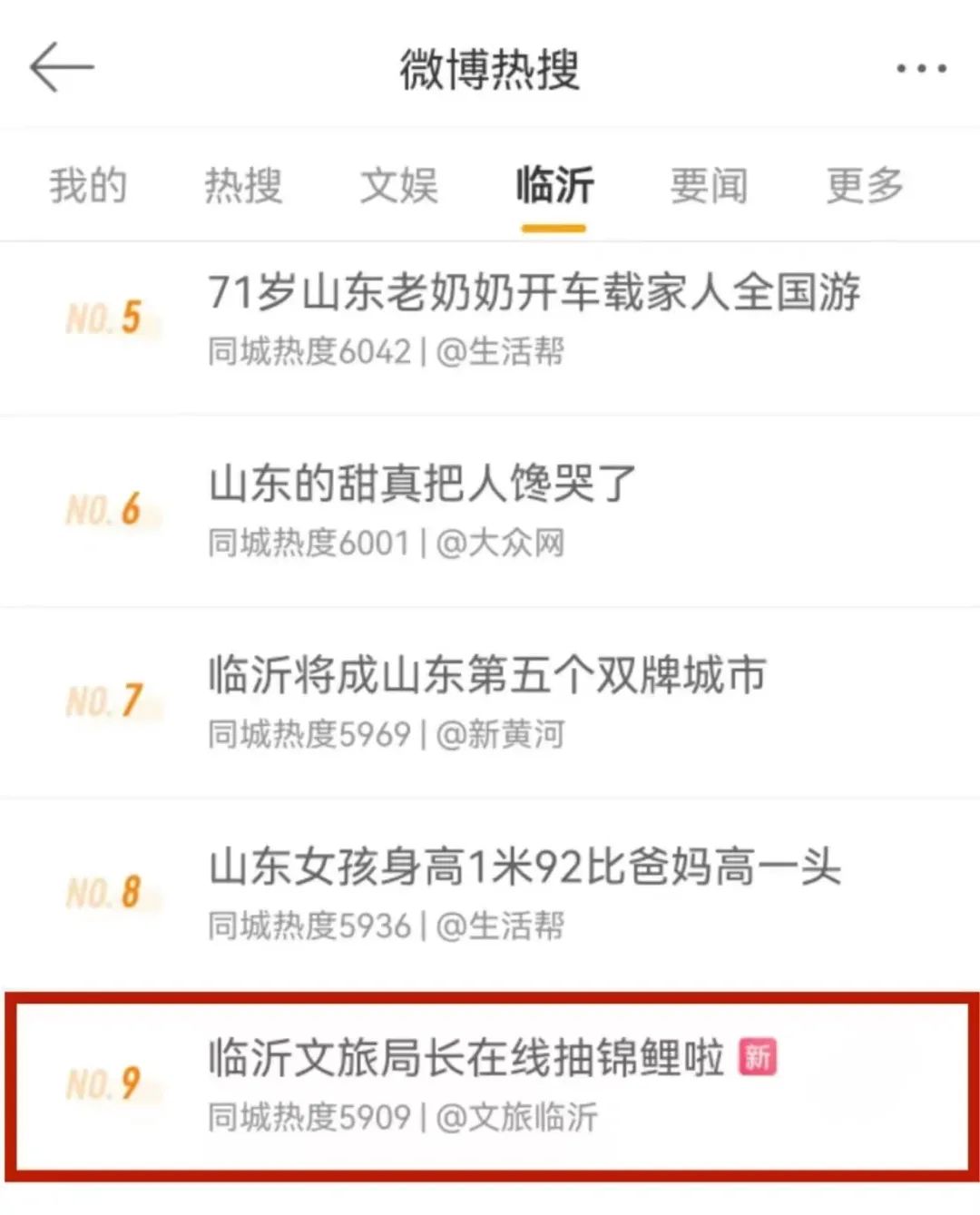Switch to the 热搜 tab

click(x=243, y=186)
